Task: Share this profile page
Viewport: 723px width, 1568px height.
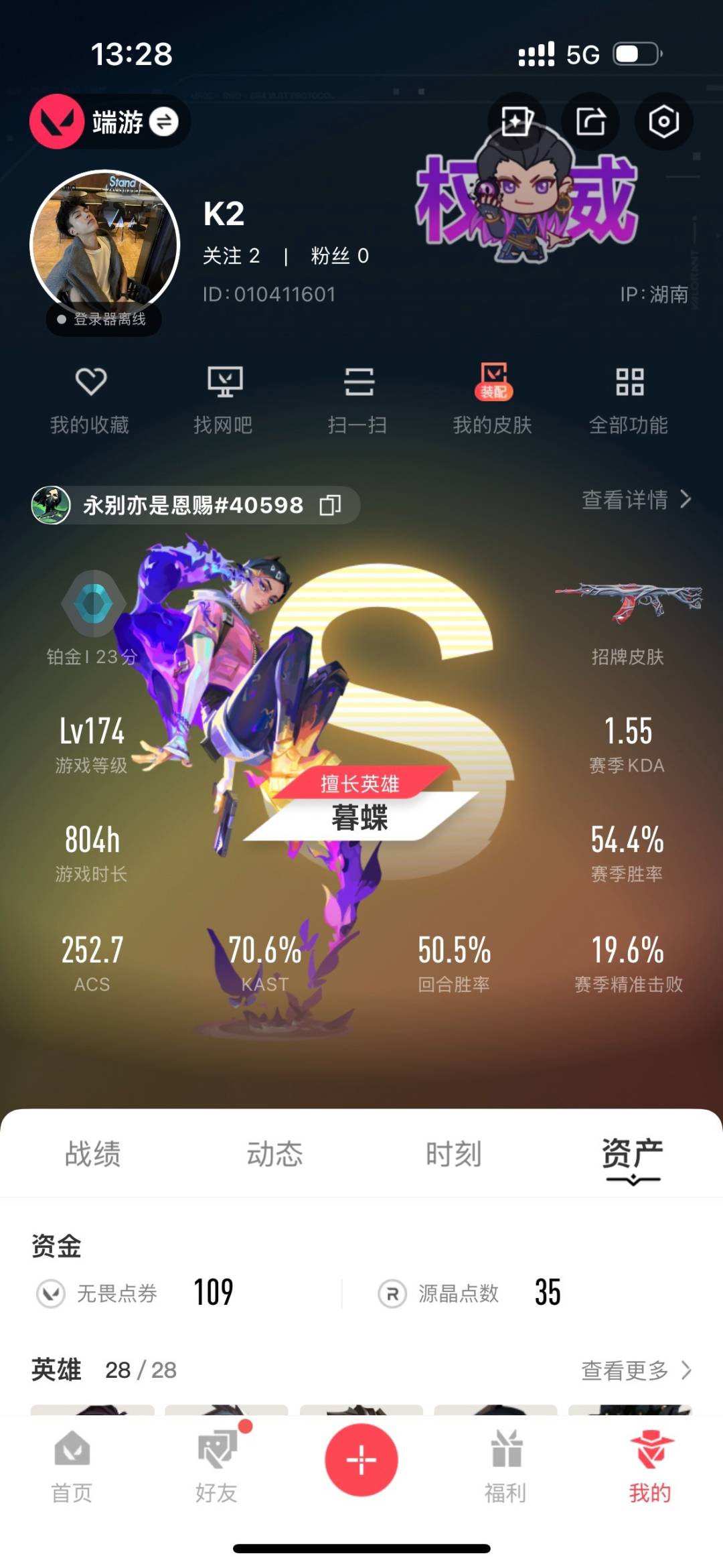Action: 590,122
